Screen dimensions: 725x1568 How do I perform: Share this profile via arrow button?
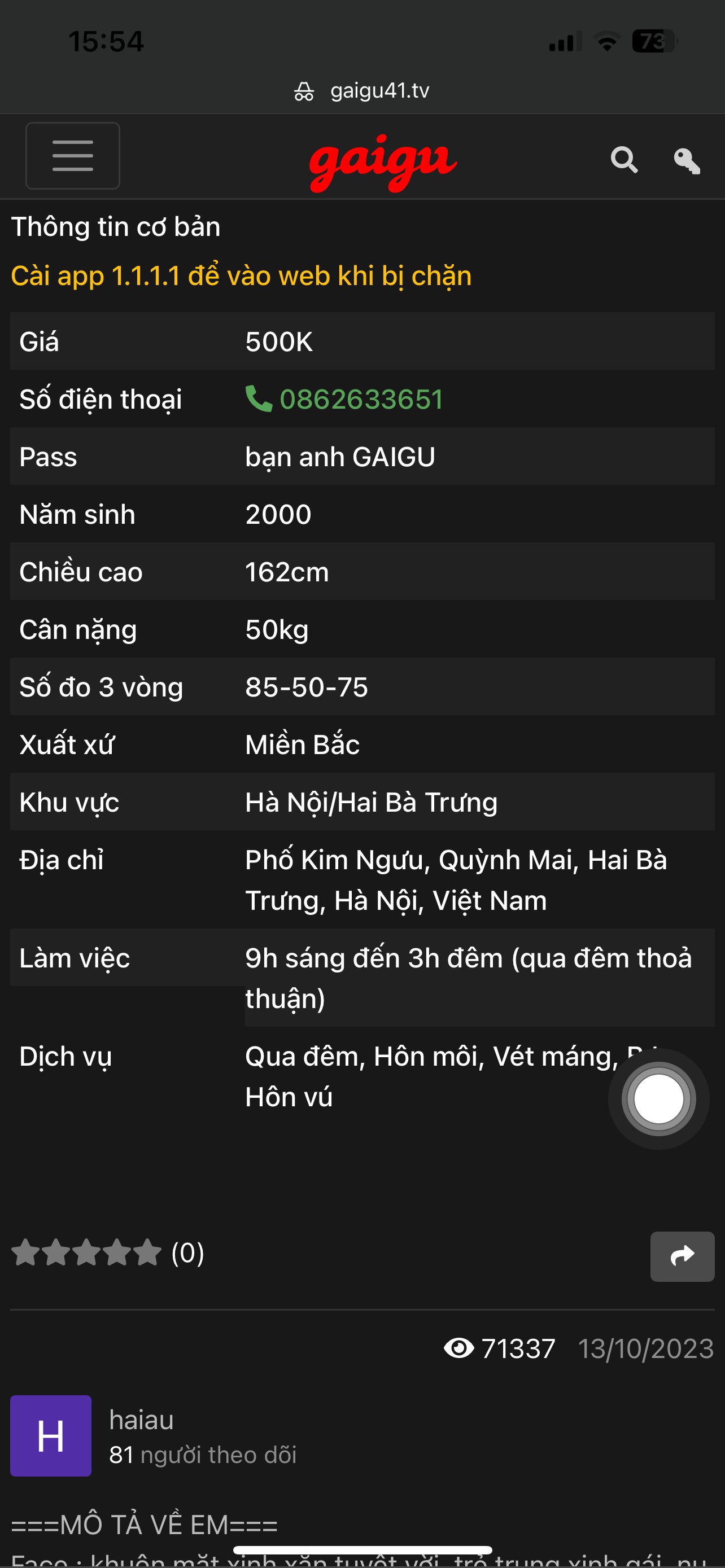[x=682, y=1256]
